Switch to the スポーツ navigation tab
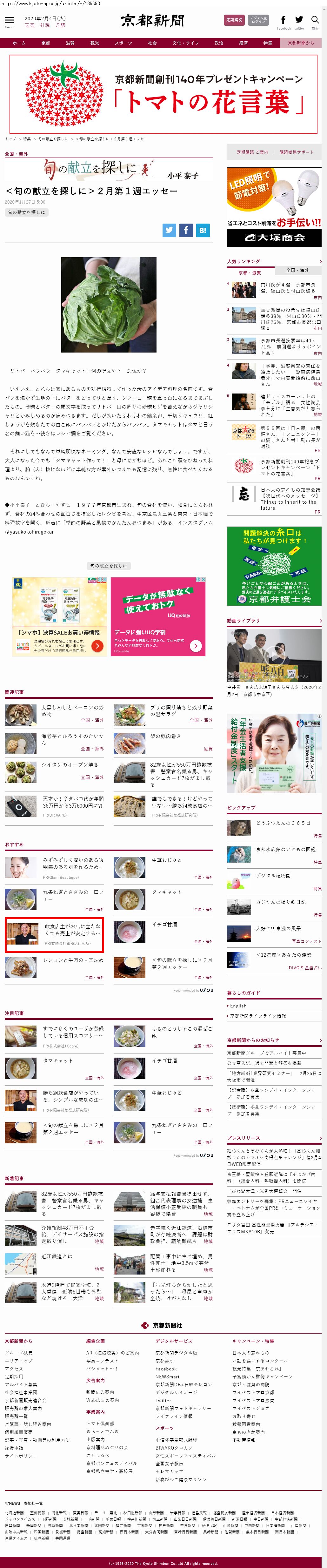The image size is (327, 1568). pyautogui.click(x=123, y=43)
